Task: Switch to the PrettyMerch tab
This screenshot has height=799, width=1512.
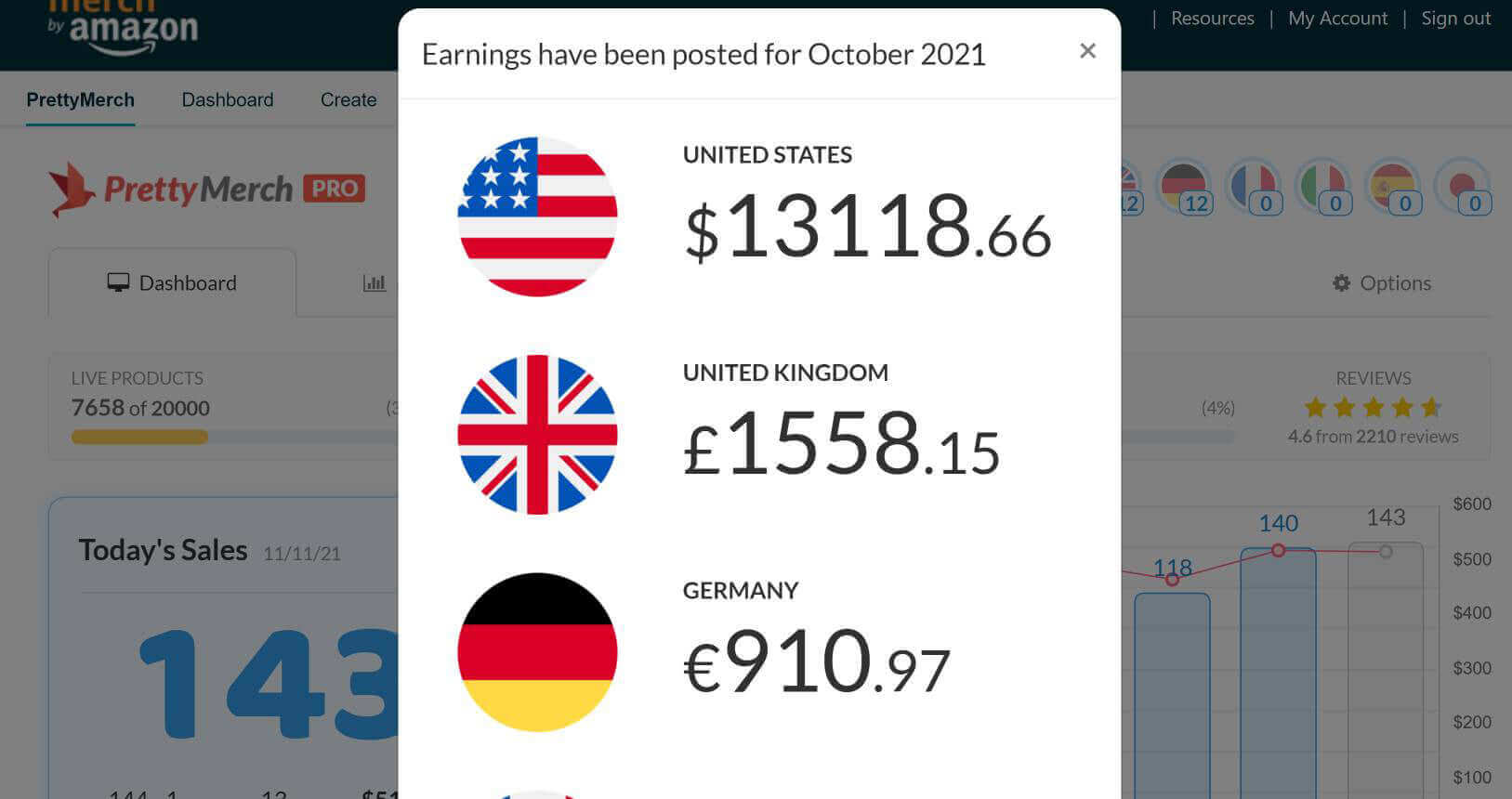Action: coord(80,99)
